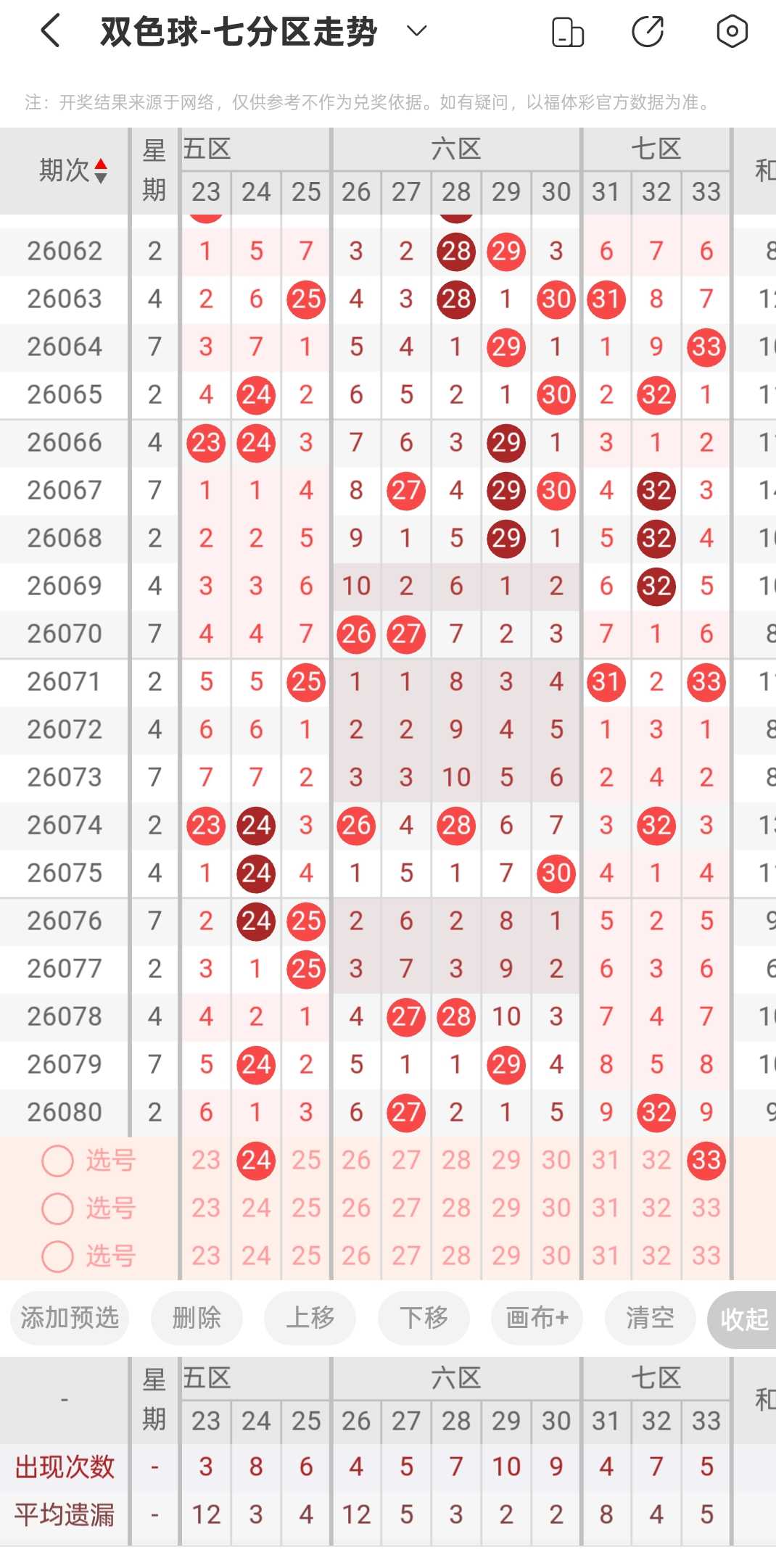The height and width of the screenshot is (1568, 776).
Task: Clear selections with 清空 button
Action: [x=650, y=1318]
